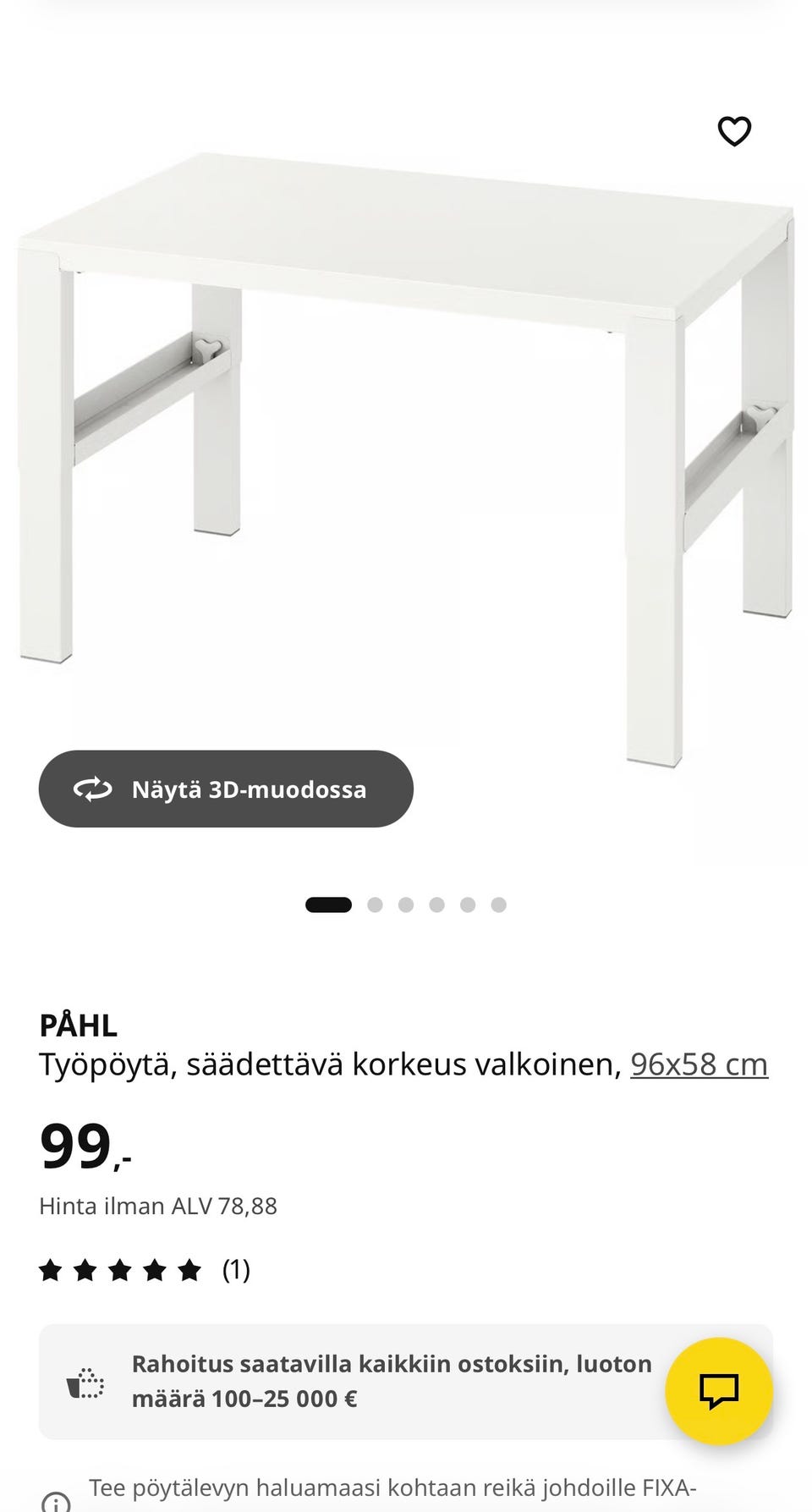Open the yellow chat bubble
812x1512 pixels.
718,1389
